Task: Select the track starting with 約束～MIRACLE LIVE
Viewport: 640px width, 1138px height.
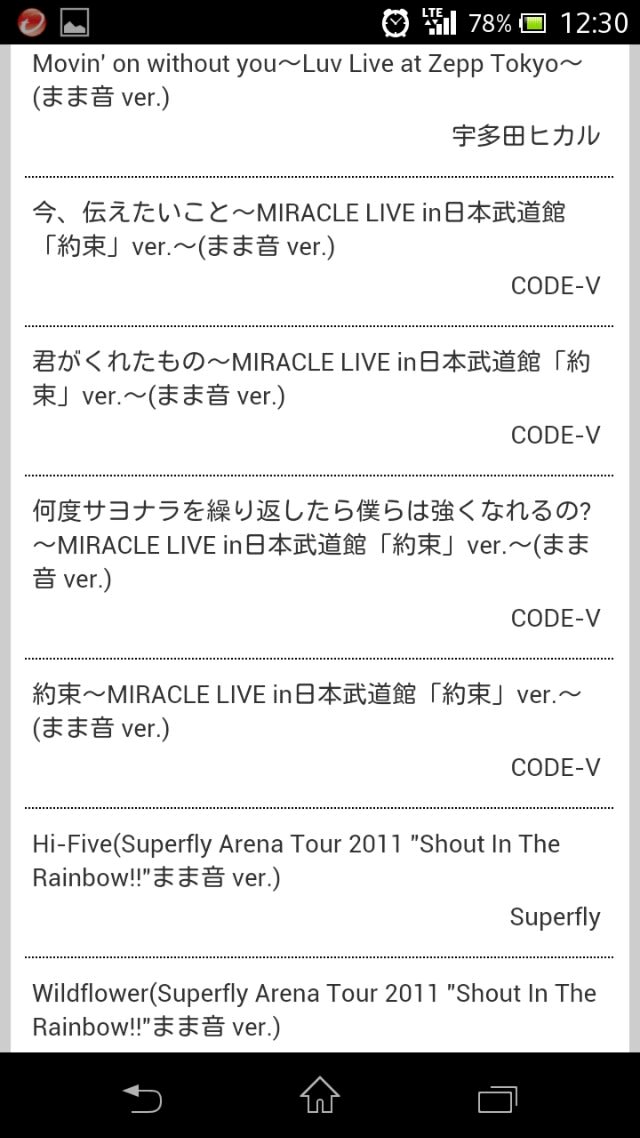Action: [319, 733]
